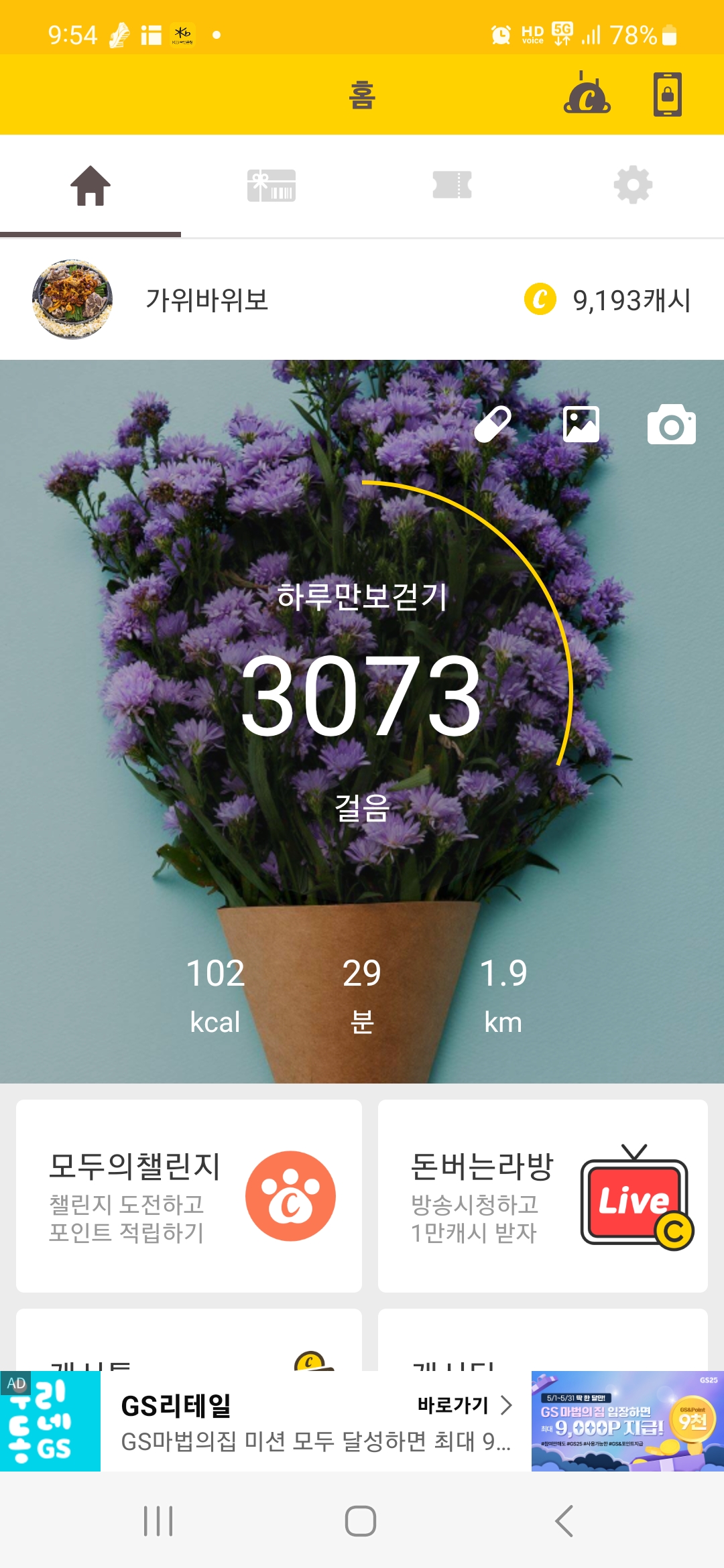724x1568 pixels.
Task: Switch to the gift shop tab
Action: point(271,186)
